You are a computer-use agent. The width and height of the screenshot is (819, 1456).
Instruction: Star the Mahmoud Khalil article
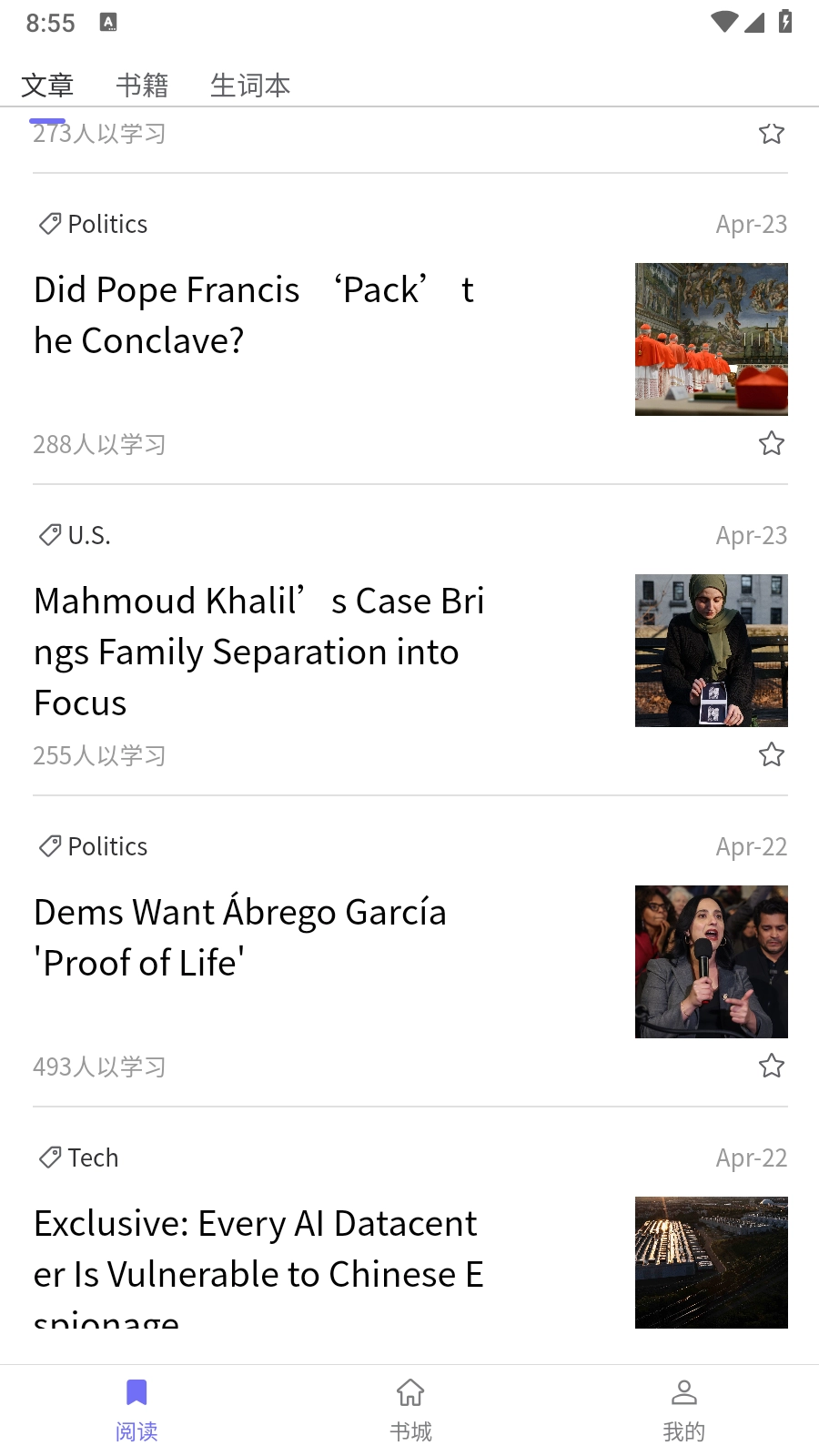point(772,754)
